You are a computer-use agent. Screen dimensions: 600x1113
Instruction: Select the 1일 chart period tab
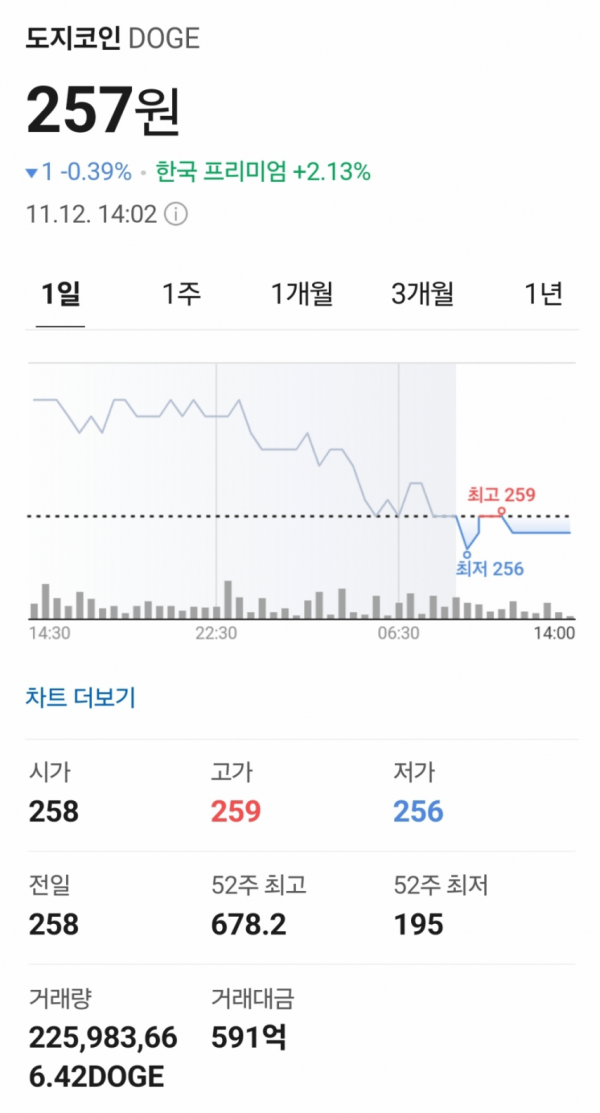[x=60, y=294]
